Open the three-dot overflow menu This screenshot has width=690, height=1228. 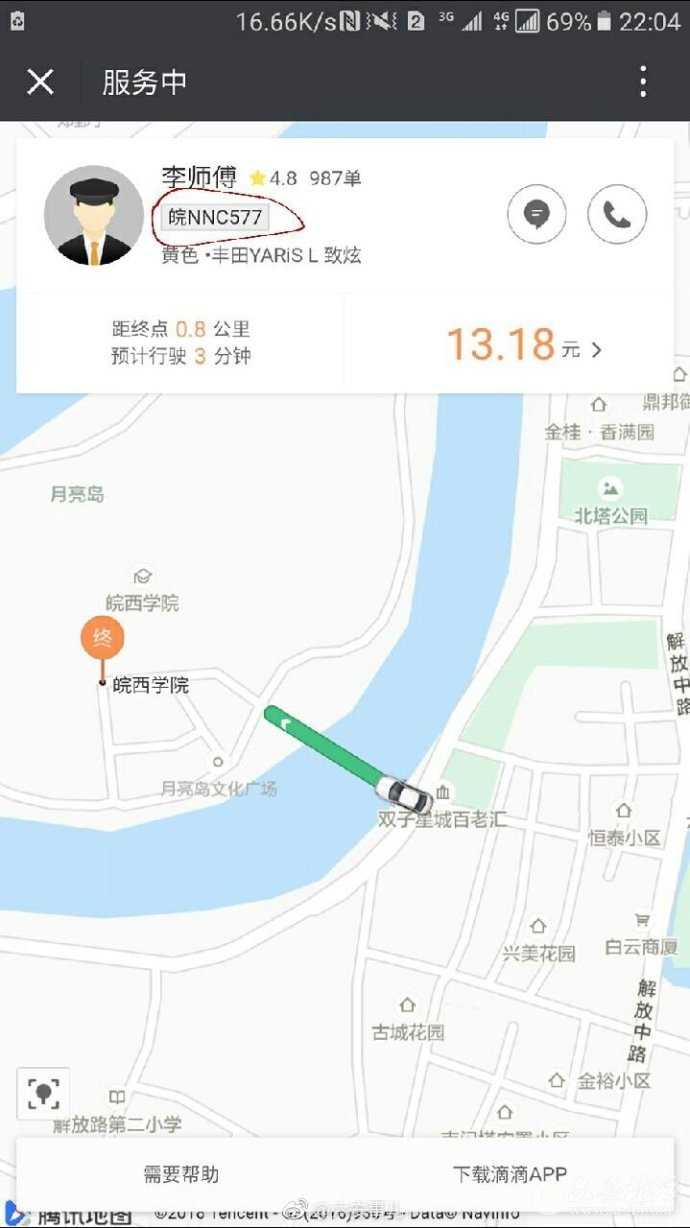click(x=643, y=81)
